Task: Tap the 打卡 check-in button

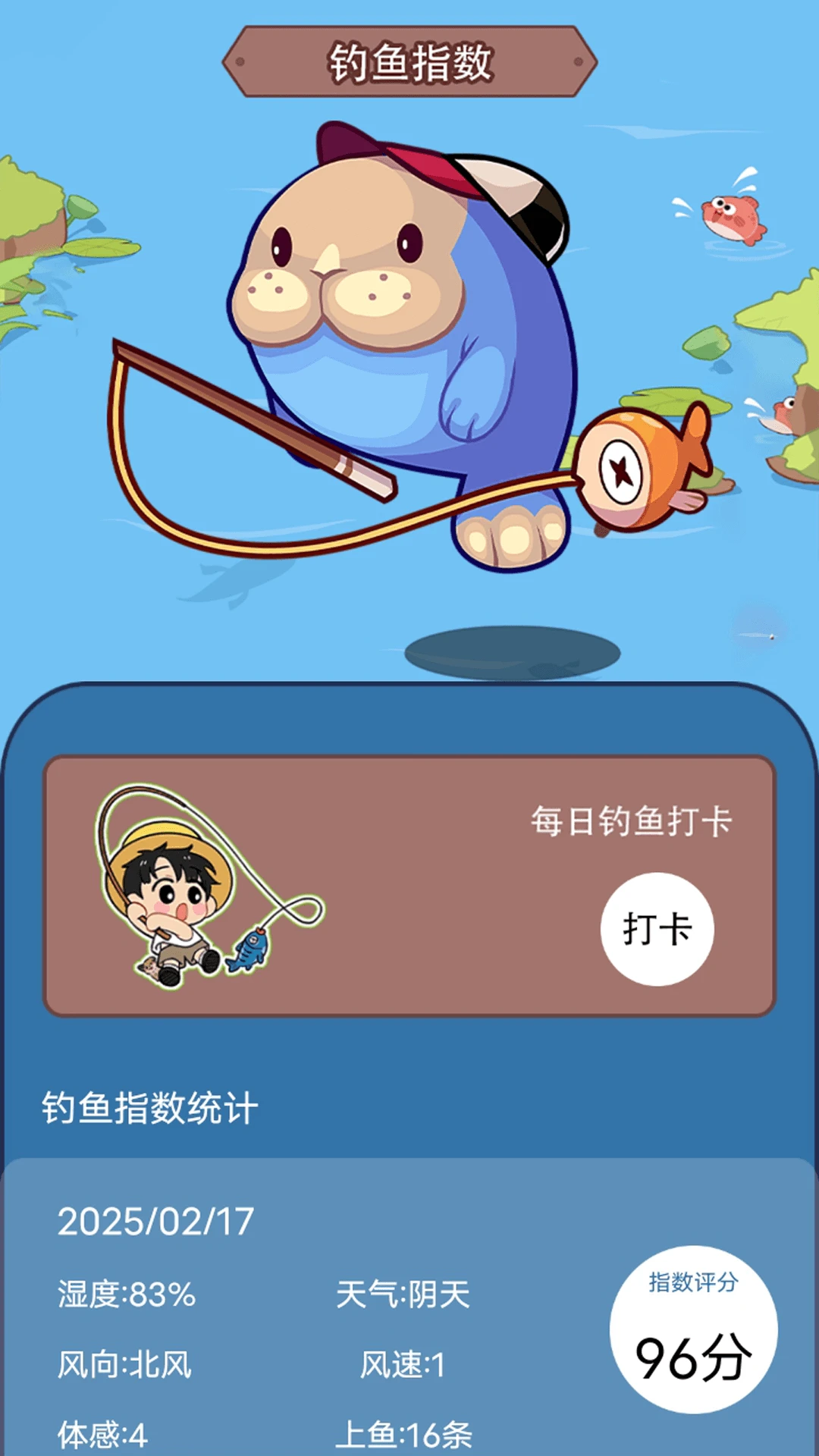Action: click(x=657, y=929)
